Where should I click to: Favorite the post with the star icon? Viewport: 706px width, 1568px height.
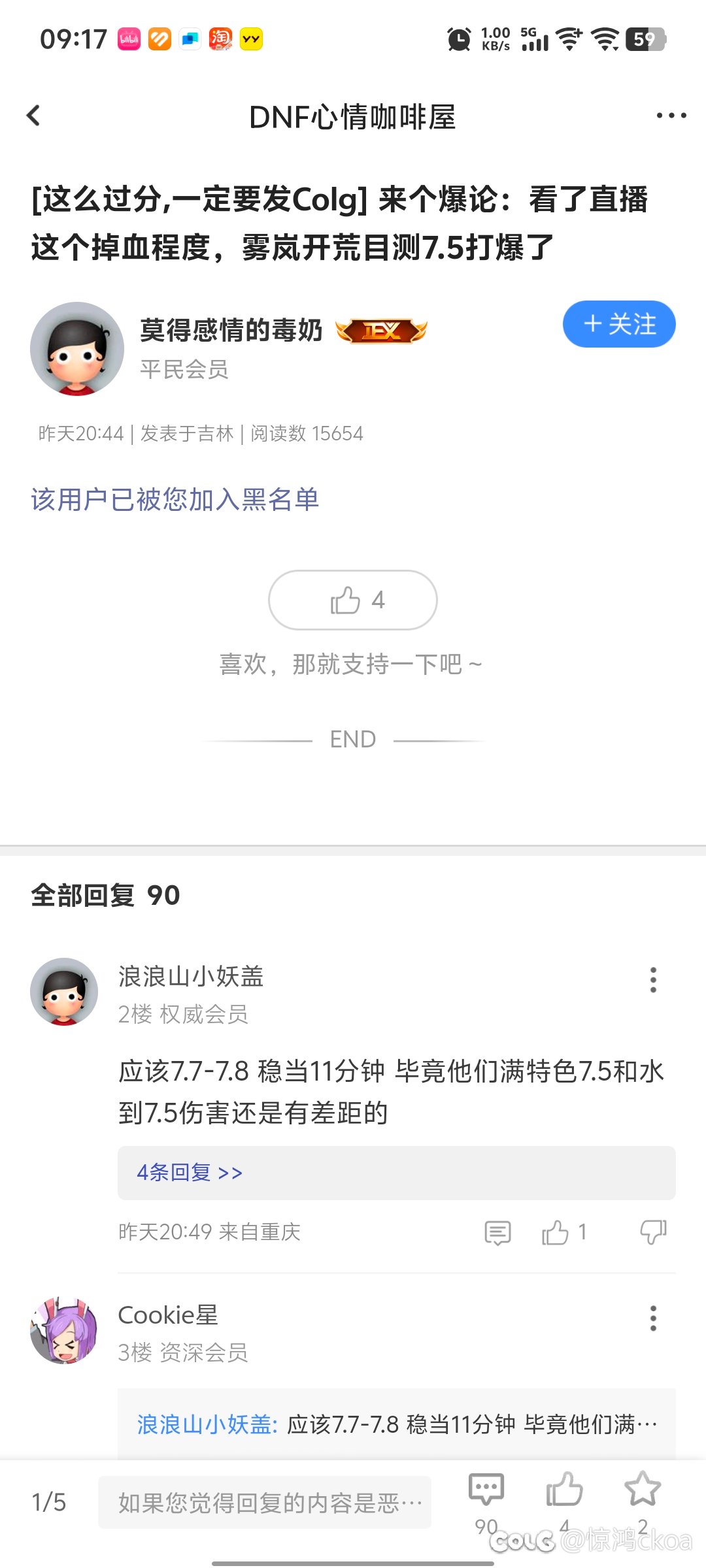(642, 1490)
